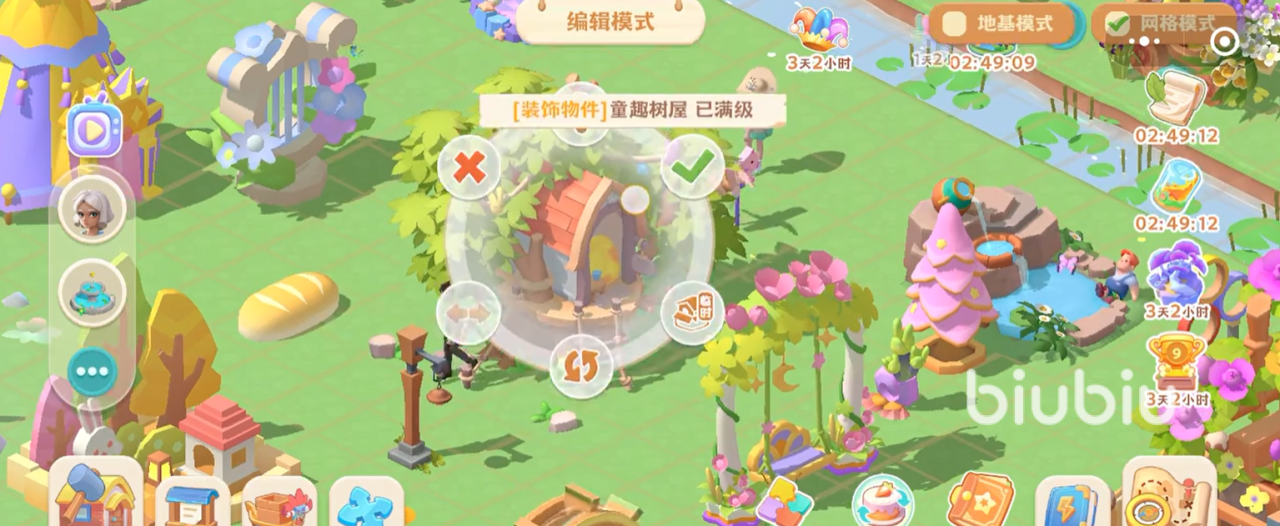
Task: Cancel placement with the red X
Action: click(469, 167)
